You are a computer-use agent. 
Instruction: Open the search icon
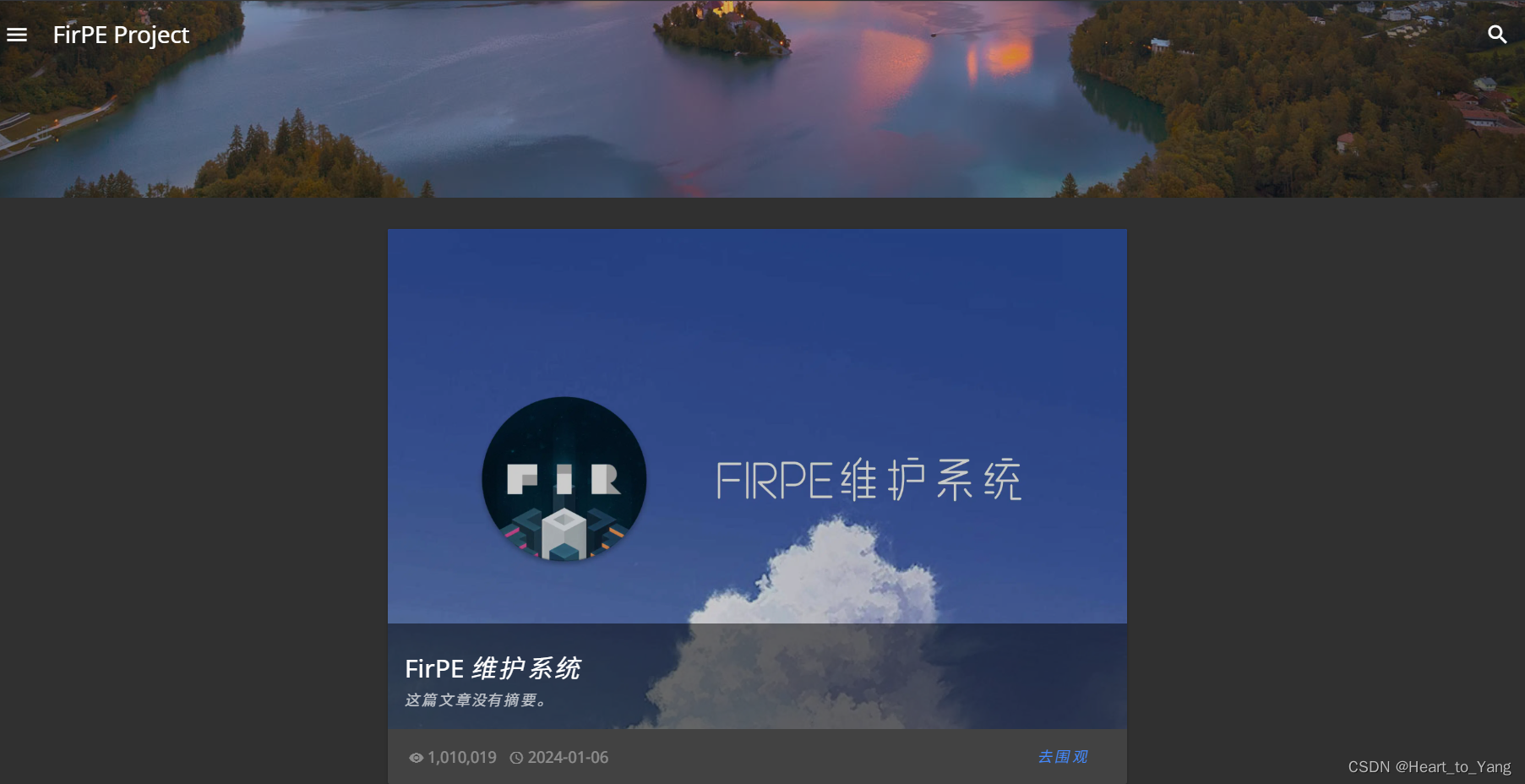point(1496,35)
